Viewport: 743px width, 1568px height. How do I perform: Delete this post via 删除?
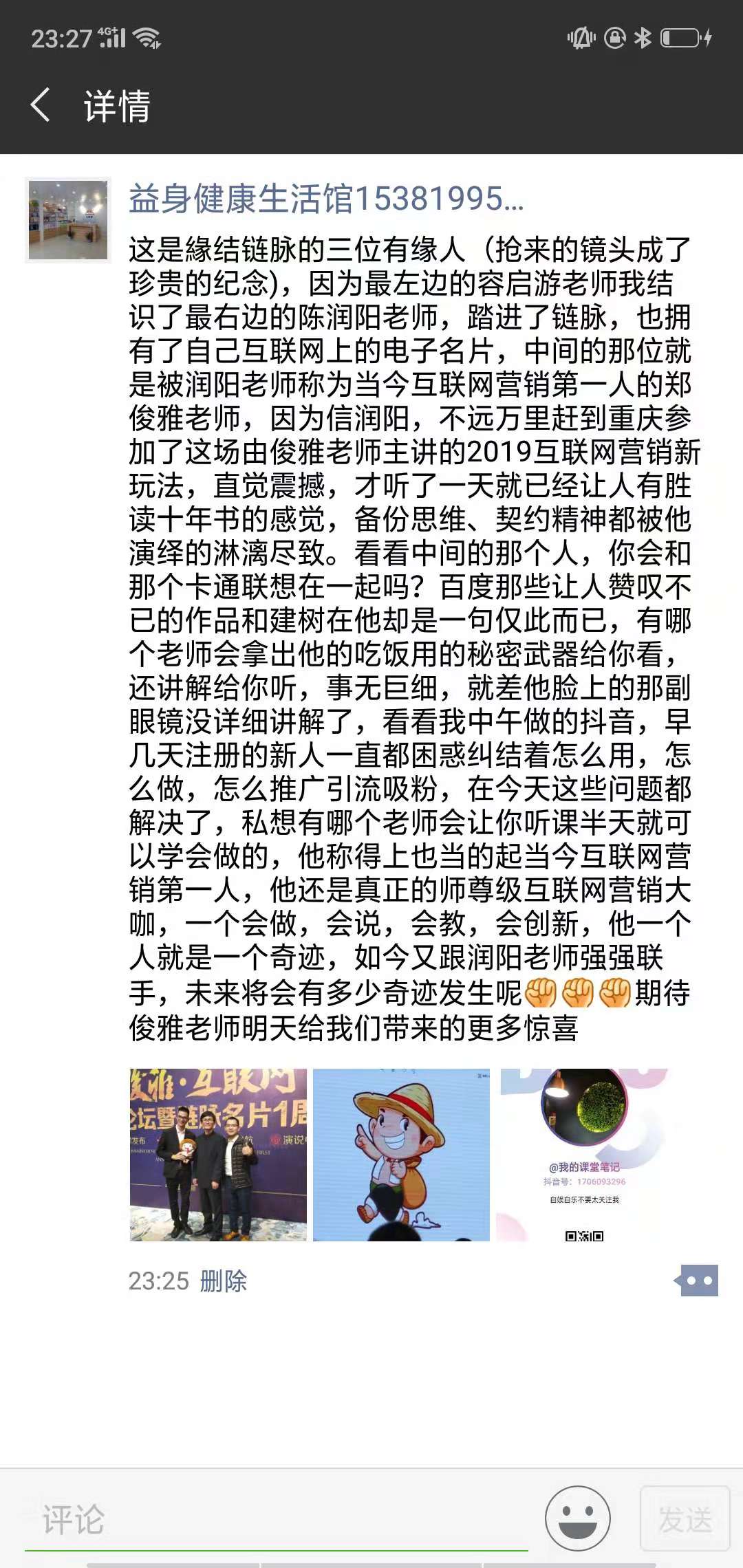[x=223, y=1281]
